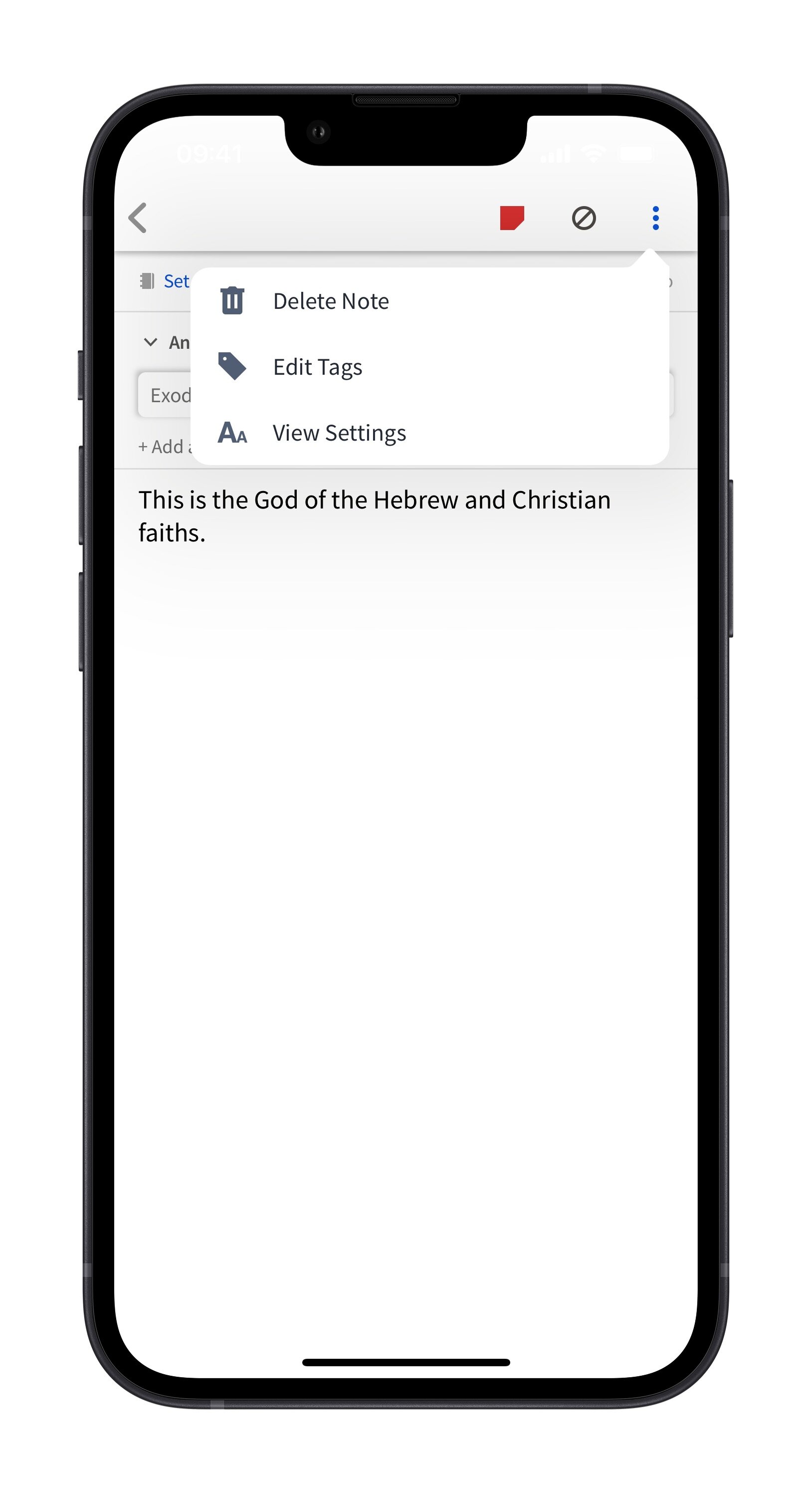
Task: Close the three-dot overflow menu
Action: coord(655,218)
